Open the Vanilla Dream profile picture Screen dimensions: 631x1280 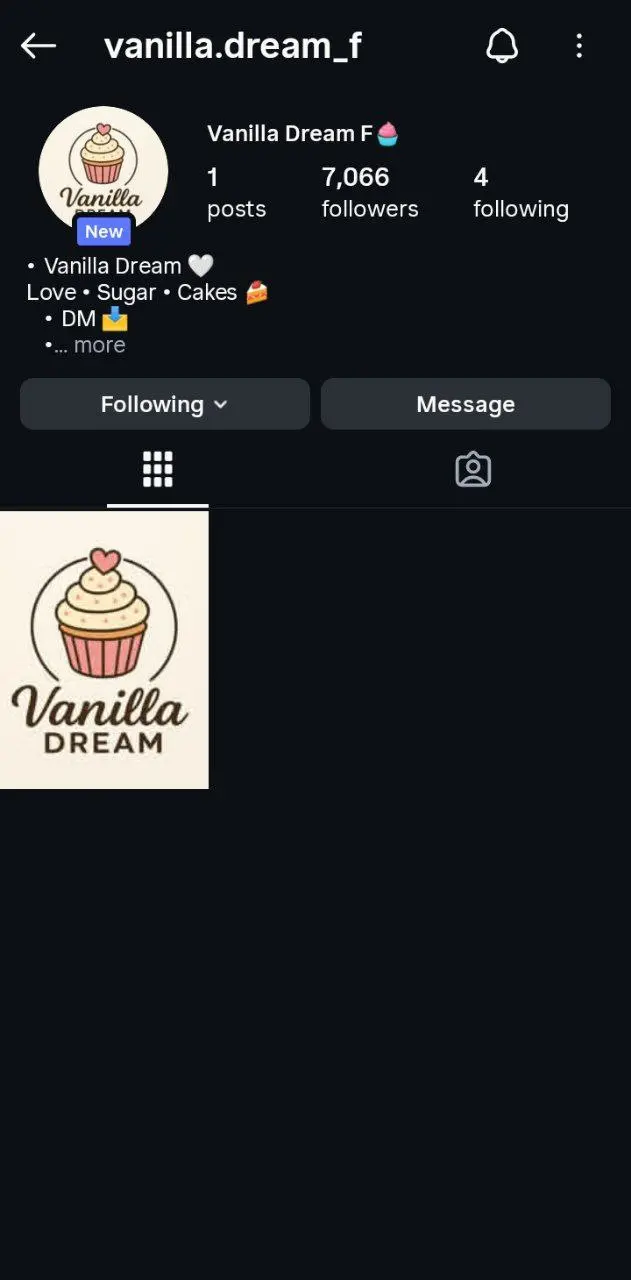(x=103, y=170)
